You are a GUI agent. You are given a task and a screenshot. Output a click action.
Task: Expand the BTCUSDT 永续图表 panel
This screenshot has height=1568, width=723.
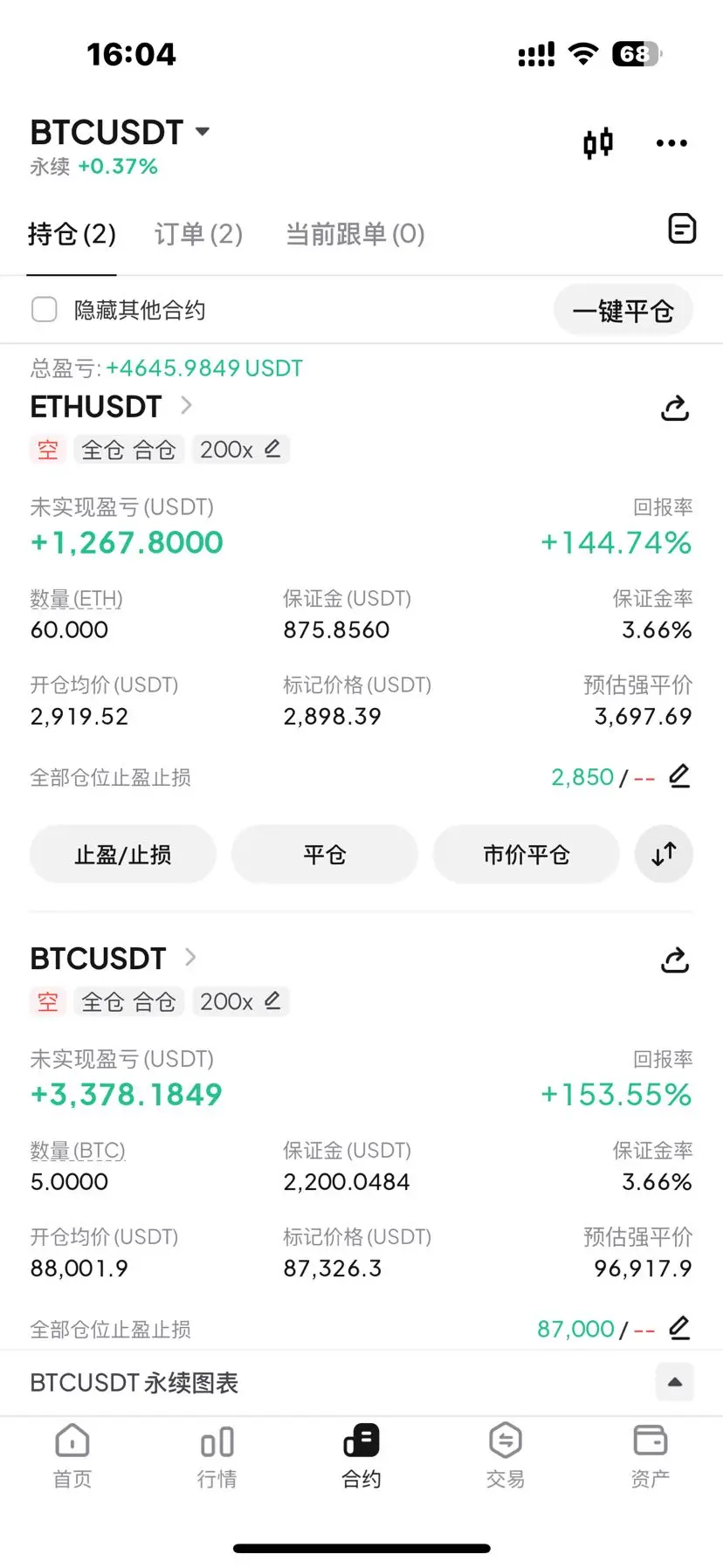coord(674,1382)
